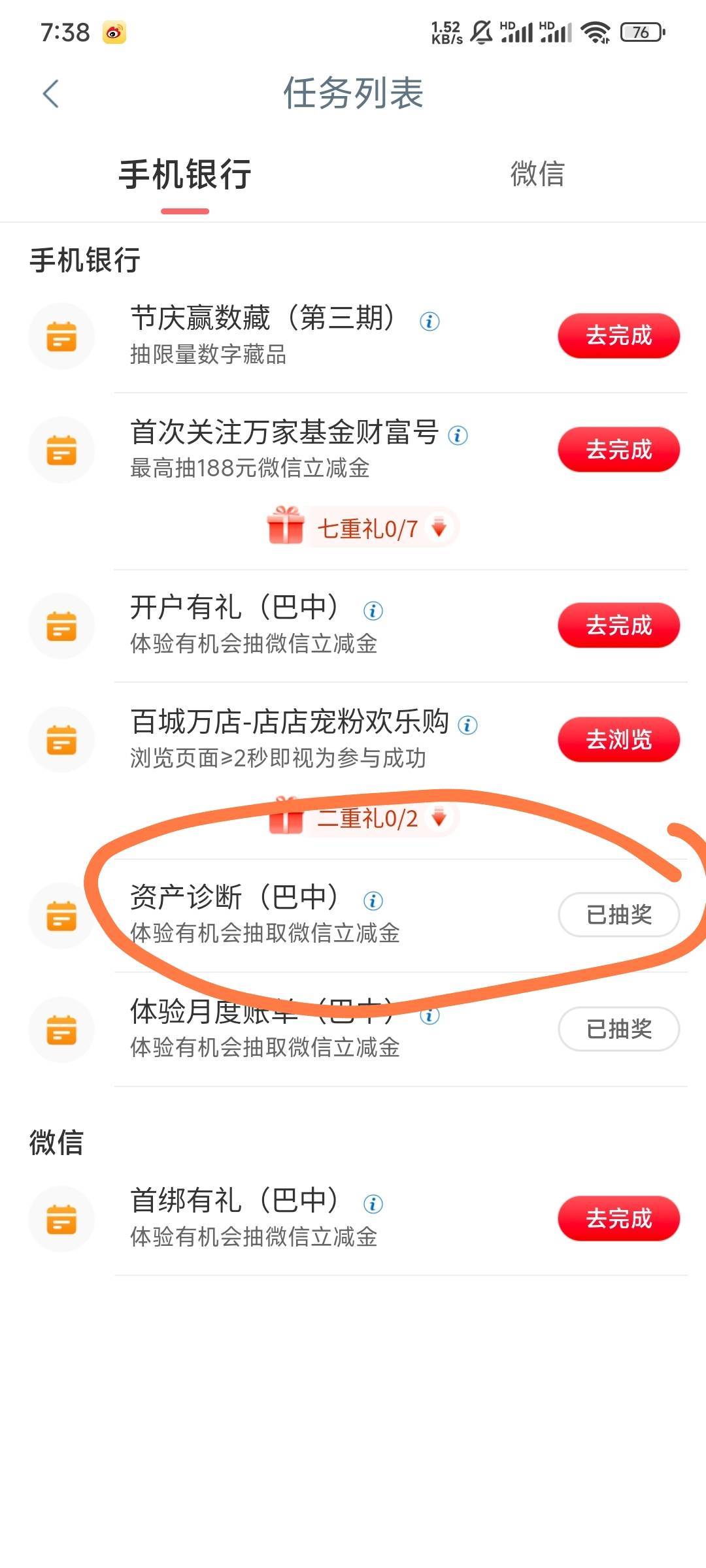The width and height of the screenshot is (706, 1568).
Task: Expand the 七重礼0/7 gift list
Action: point(361,528)
